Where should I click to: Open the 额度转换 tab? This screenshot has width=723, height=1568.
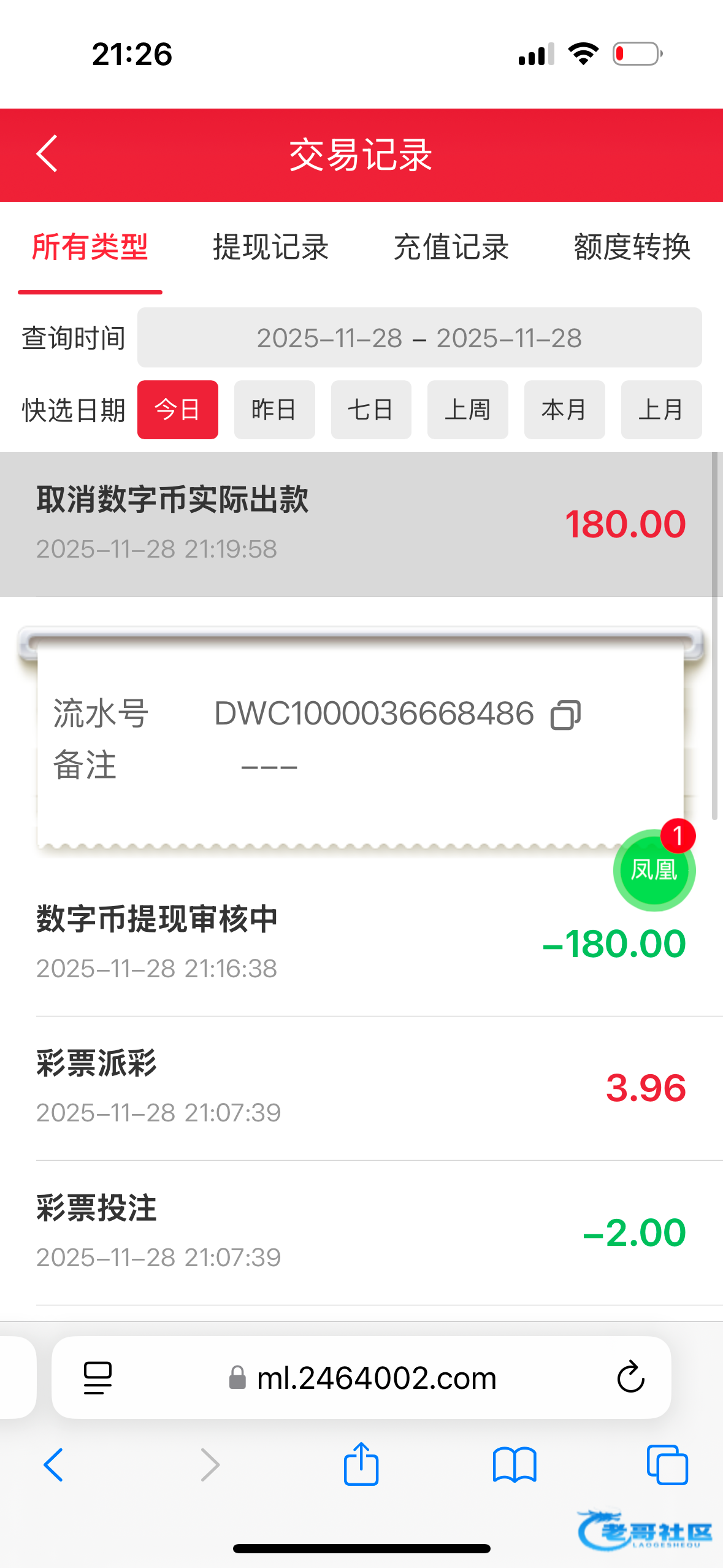(632, 247)
